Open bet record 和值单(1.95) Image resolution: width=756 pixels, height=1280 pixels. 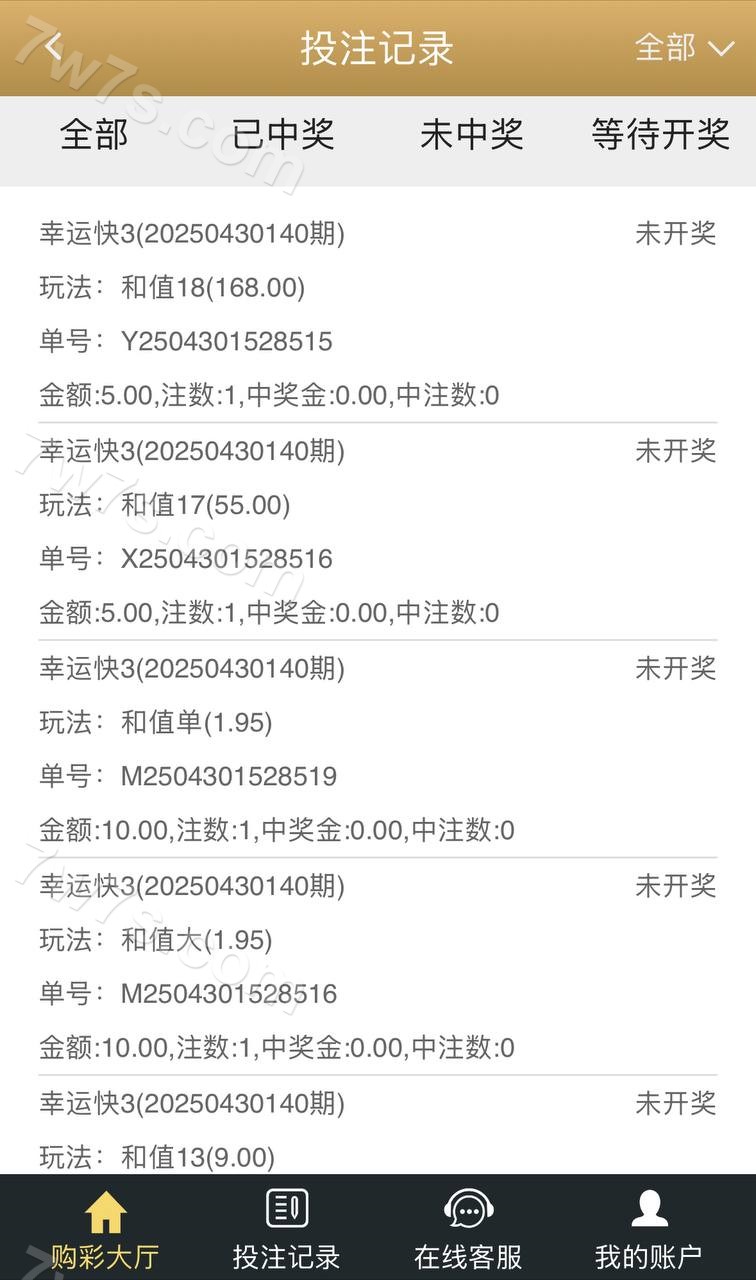[377, 749]
